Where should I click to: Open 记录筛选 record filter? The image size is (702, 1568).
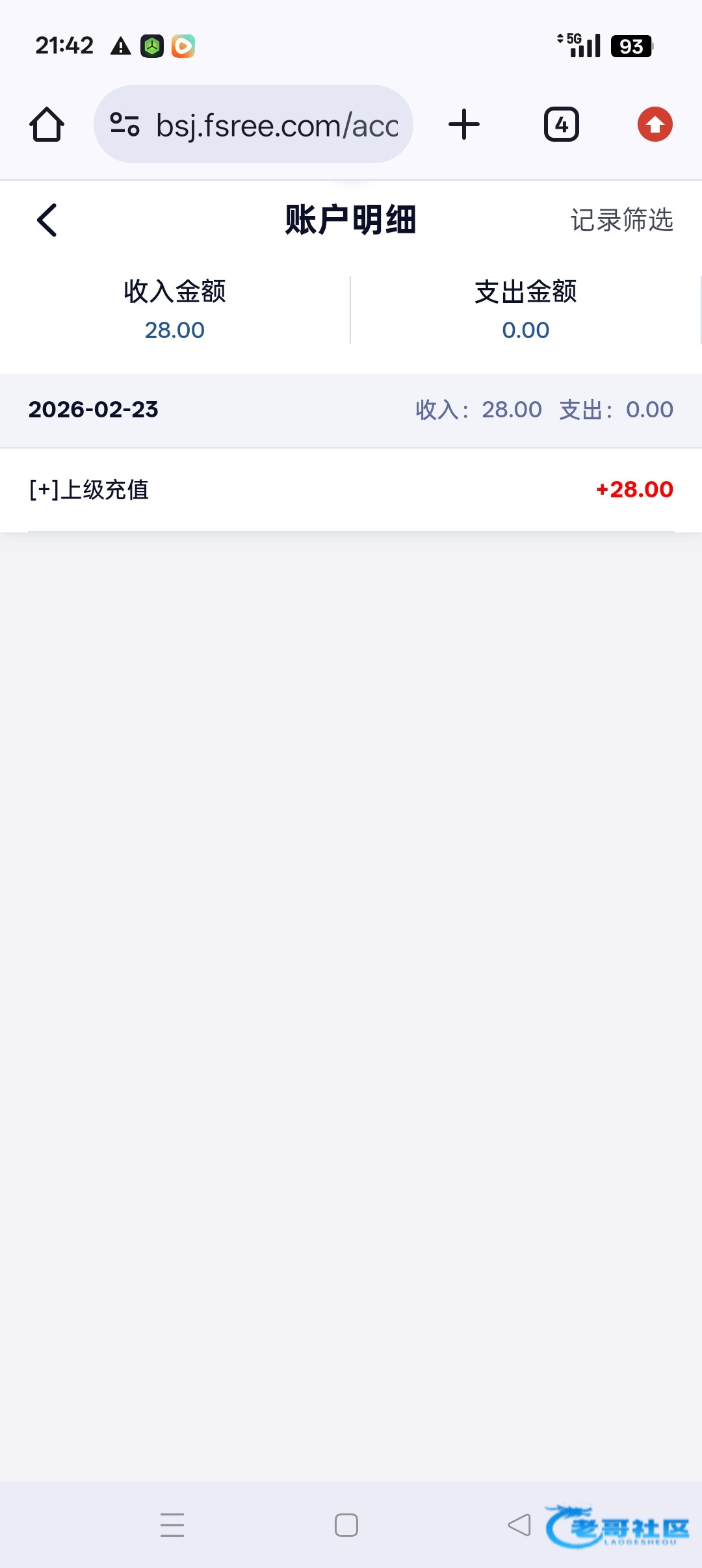(621, 220)
